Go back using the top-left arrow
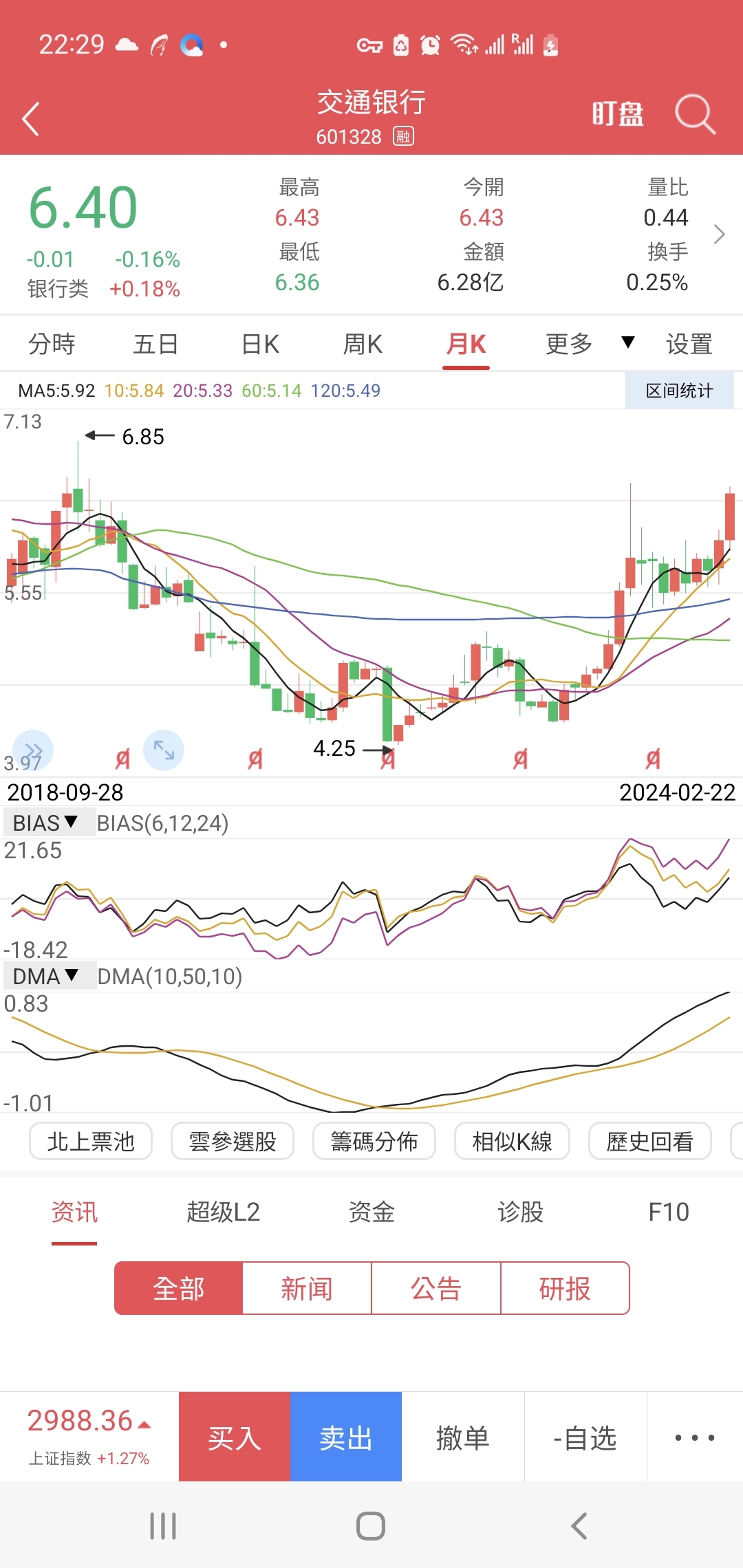743x1568 pixels. 31,118
